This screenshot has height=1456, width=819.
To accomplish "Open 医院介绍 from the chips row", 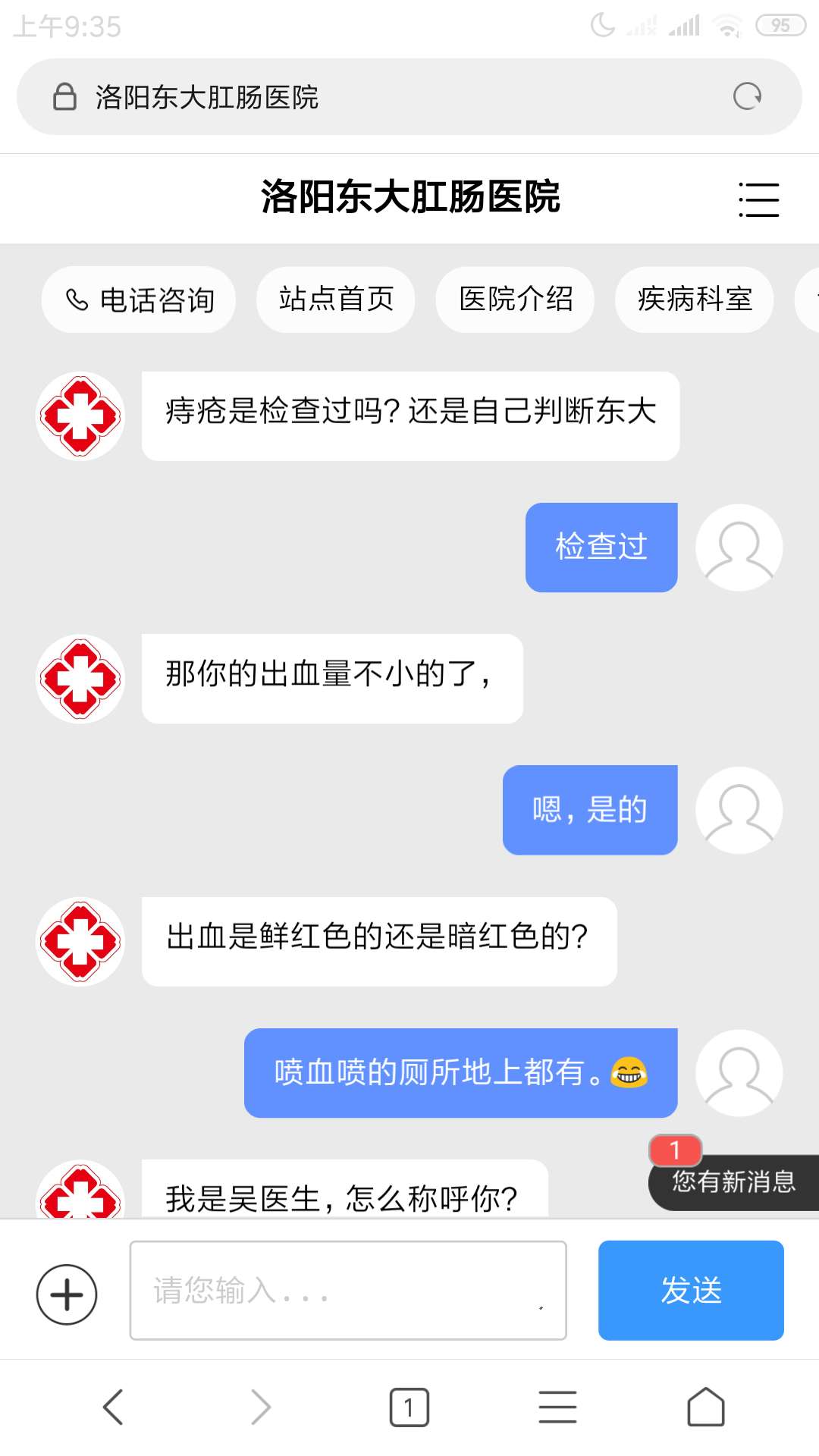I will pyautogui.click(x=515, y=300).
